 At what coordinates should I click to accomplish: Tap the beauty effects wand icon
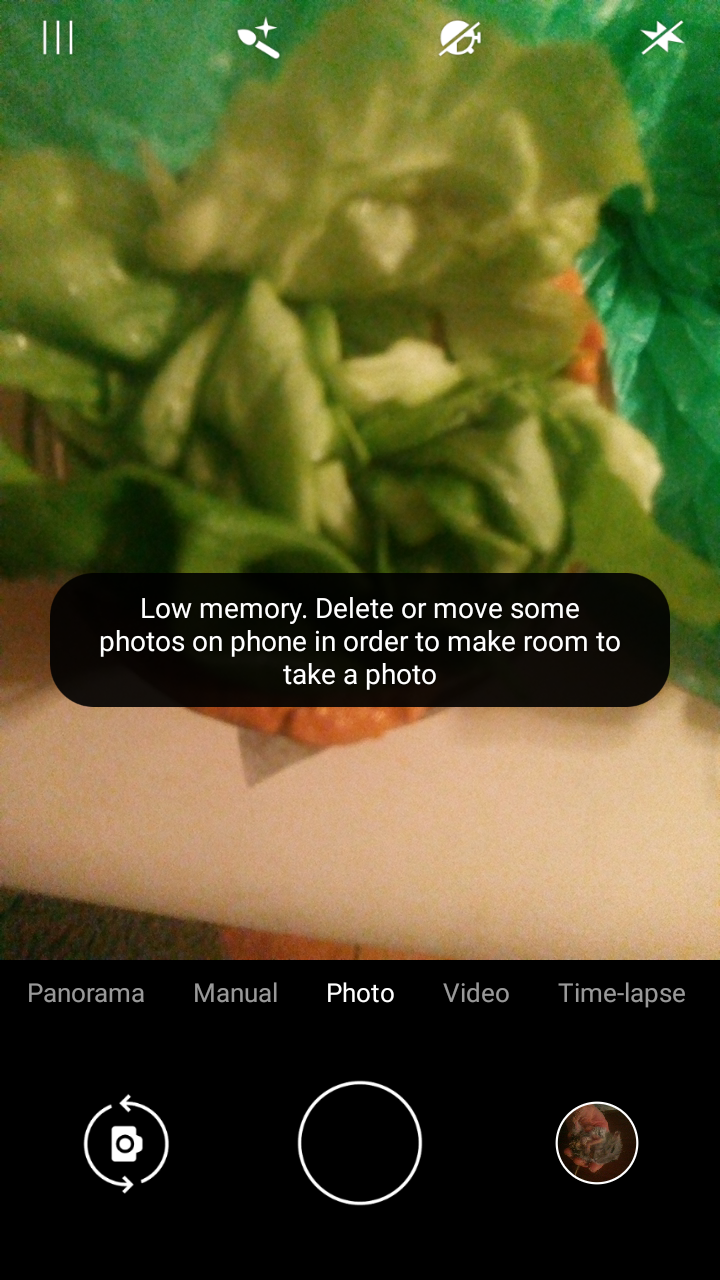(x=258, y=39)
